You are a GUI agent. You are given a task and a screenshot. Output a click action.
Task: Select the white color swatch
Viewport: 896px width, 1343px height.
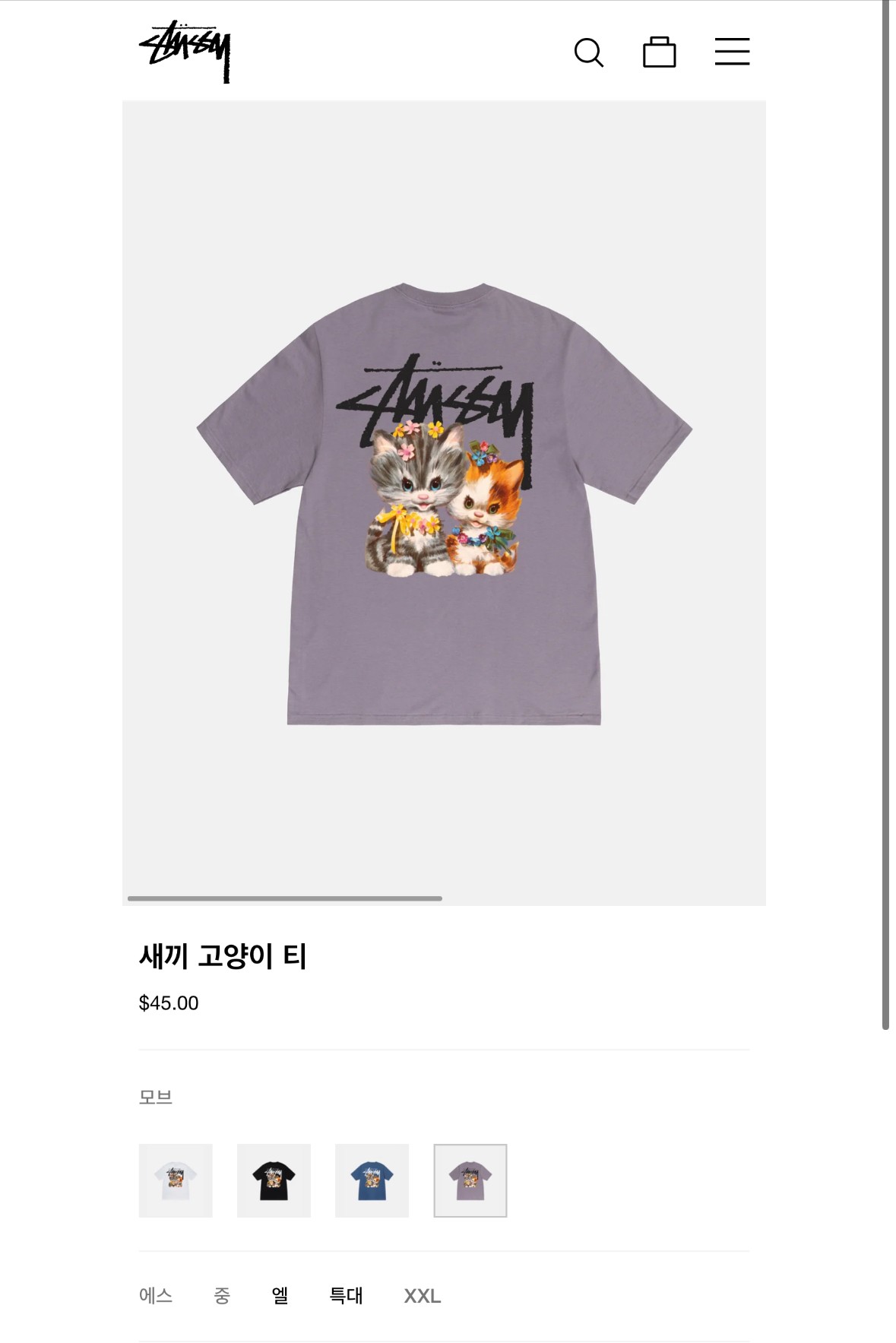pyautogui.click(x=176, y=1180)
